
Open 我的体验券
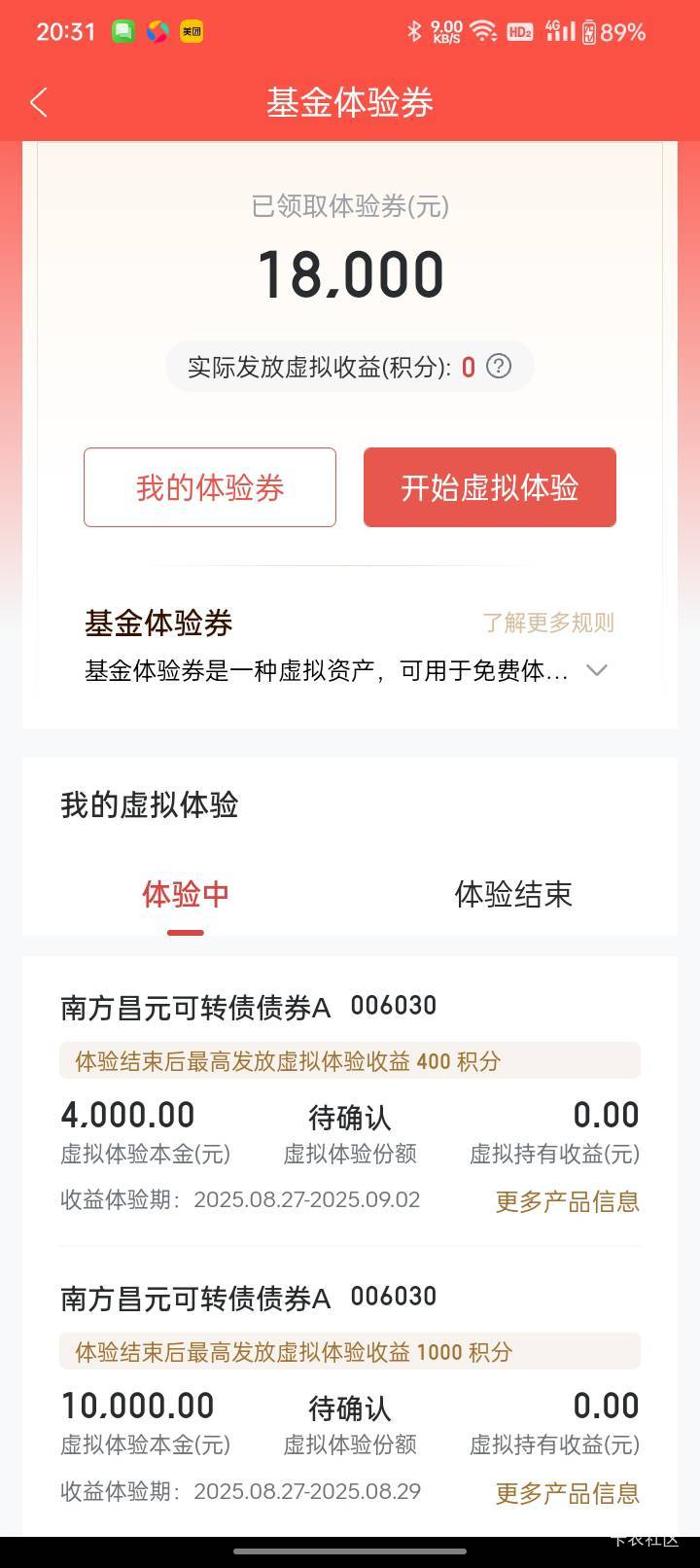pos(210,487)
